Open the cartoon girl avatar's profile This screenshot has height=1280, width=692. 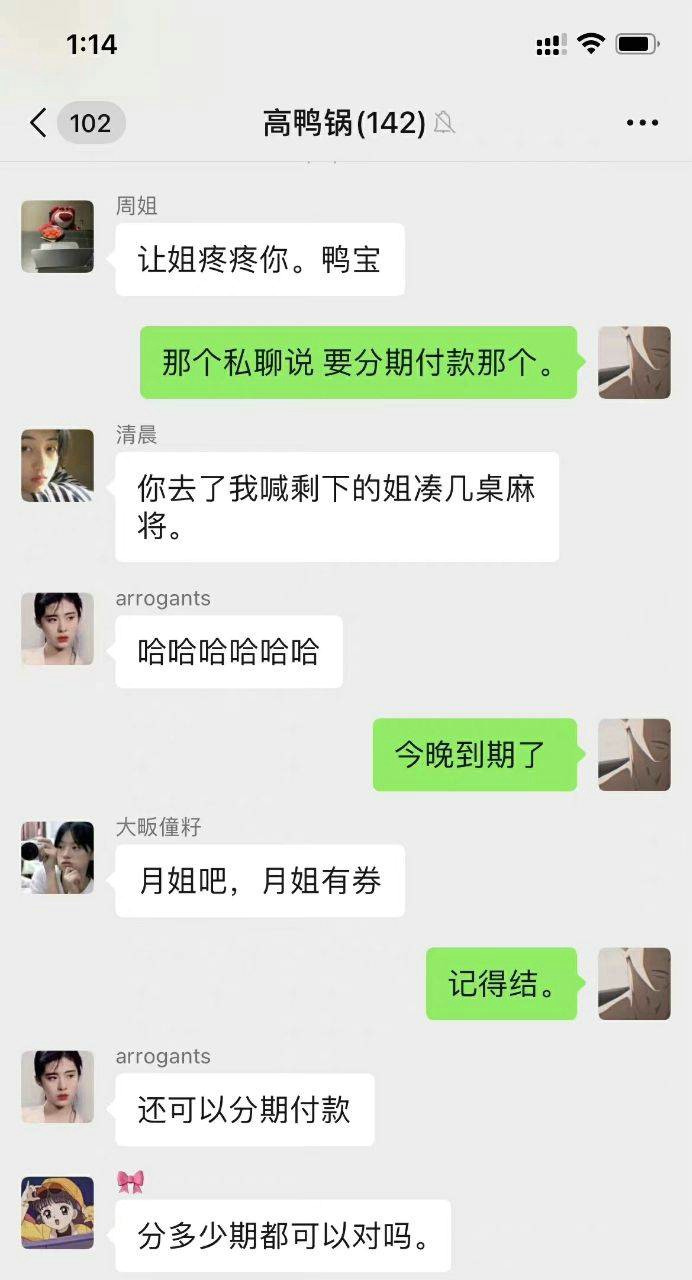click(x=57, y=1212)
